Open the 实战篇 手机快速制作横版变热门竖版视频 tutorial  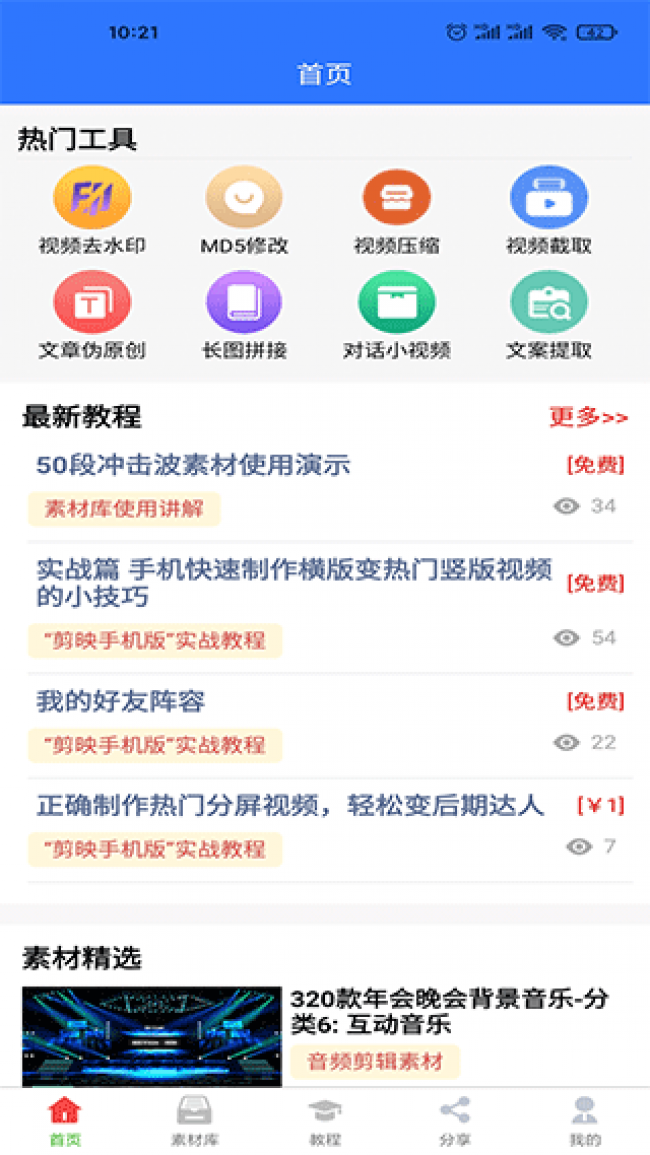(x=294, y=582)
